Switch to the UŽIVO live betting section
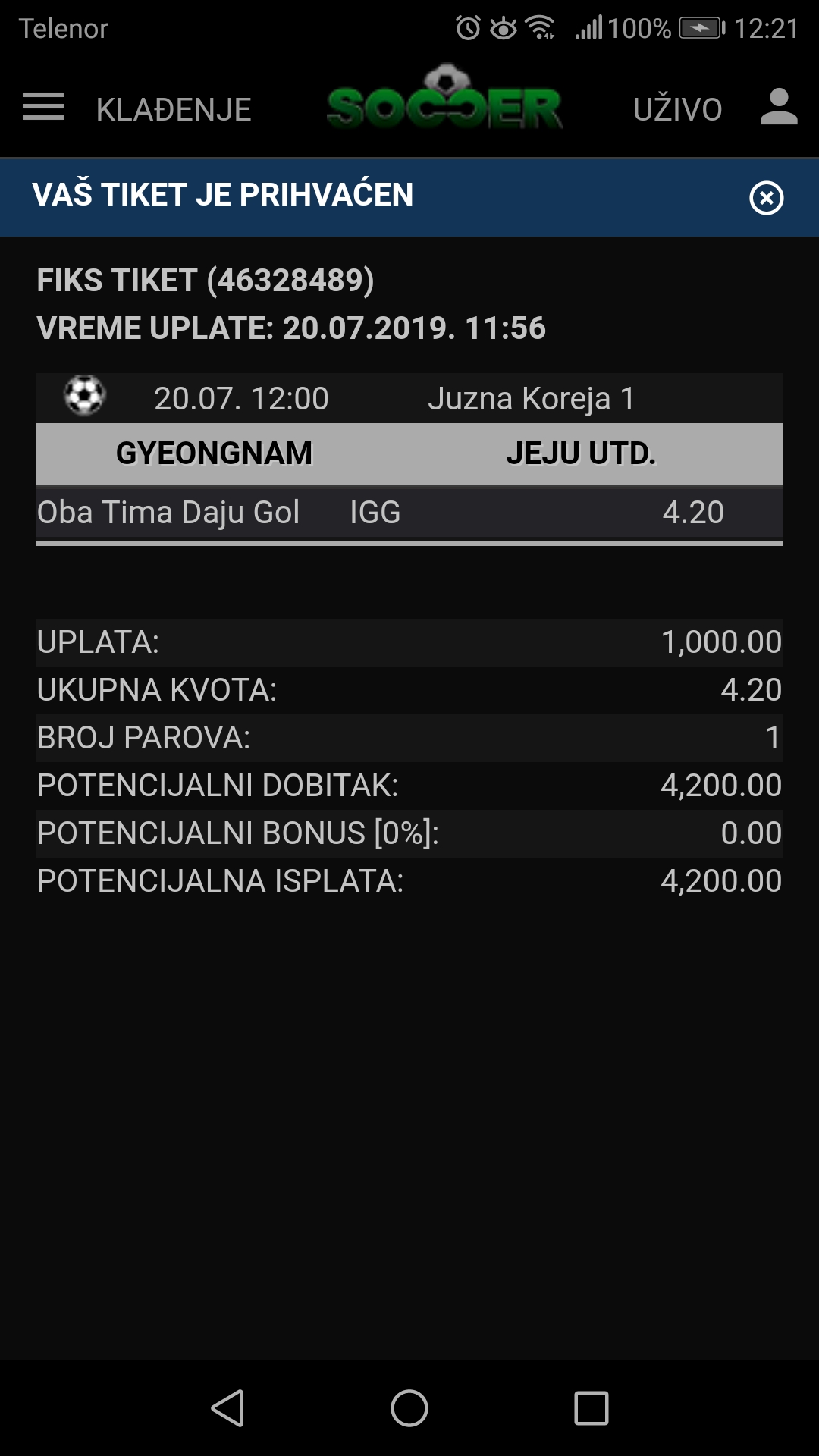 [677, 110]
